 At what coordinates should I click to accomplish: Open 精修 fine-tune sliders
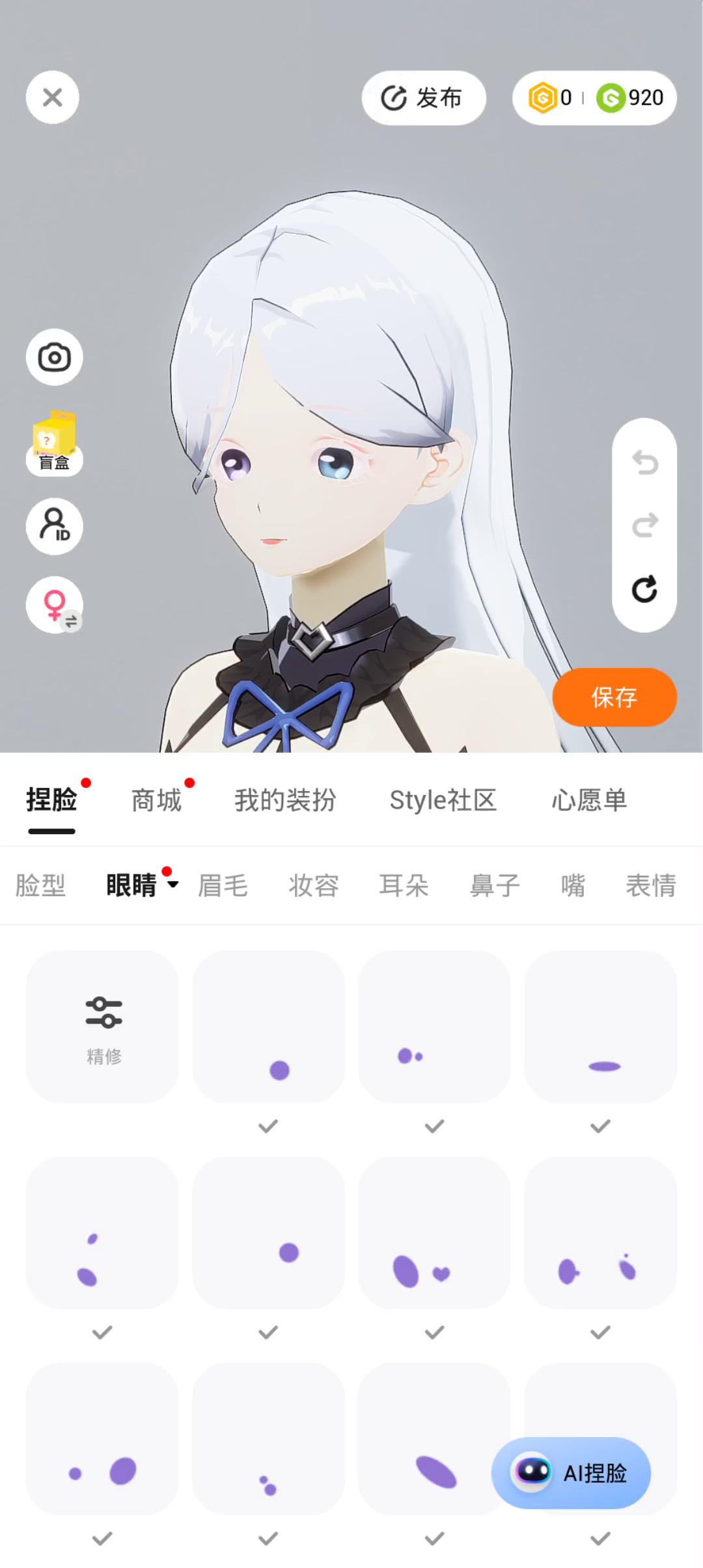[103, 1027]
